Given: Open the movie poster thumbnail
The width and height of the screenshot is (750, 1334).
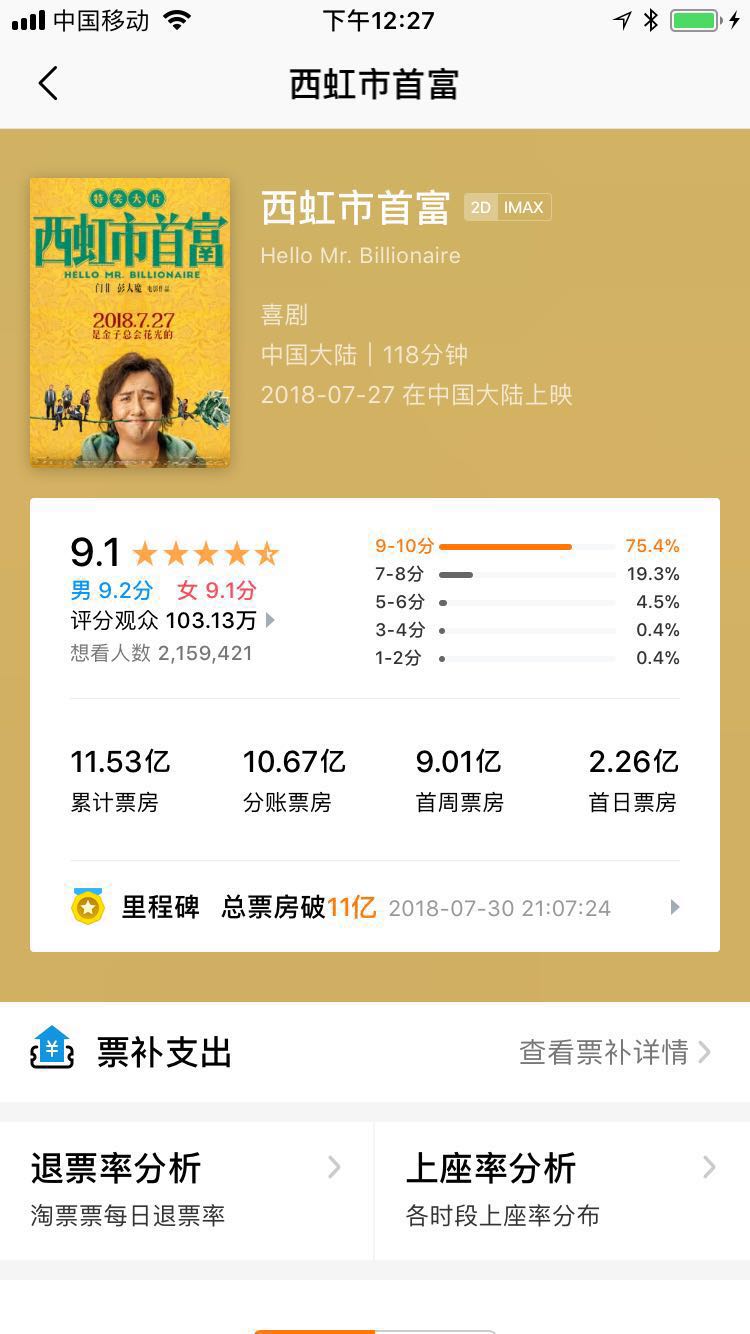Looking at the screenshot, I should (x=129, y=322).
